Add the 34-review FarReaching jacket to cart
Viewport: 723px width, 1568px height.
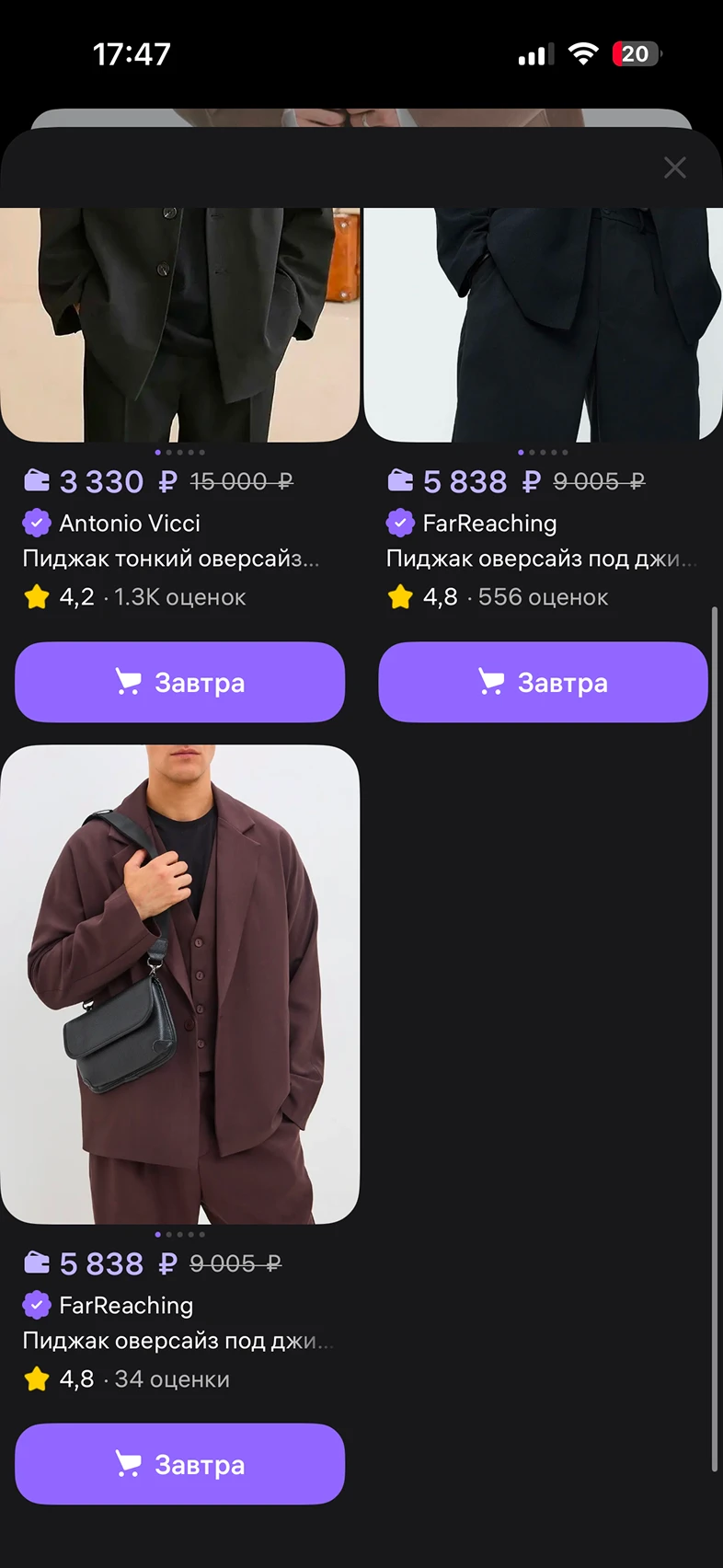(x=180, y=1464)
